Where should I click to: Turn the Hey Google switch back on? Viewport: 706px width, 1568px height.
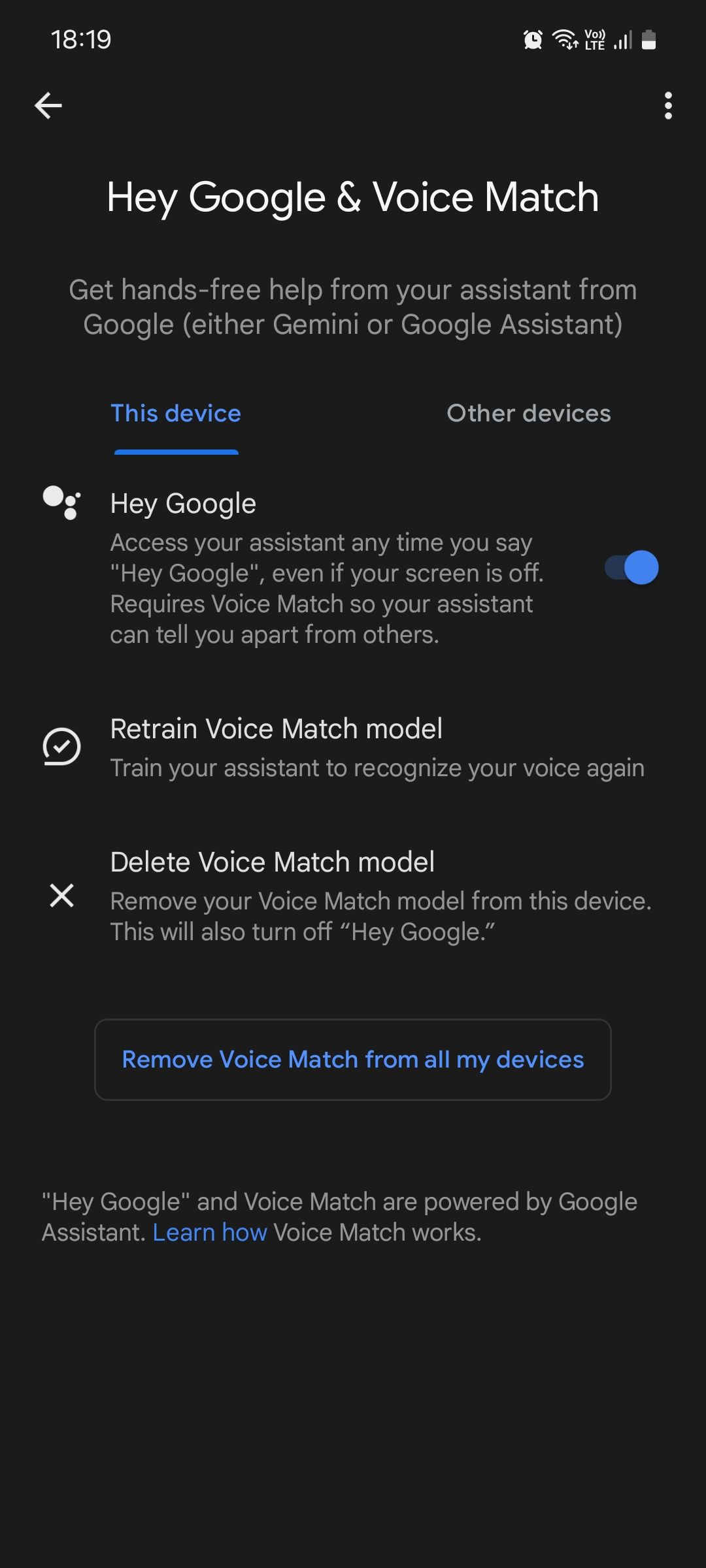[x=631, y=568]
